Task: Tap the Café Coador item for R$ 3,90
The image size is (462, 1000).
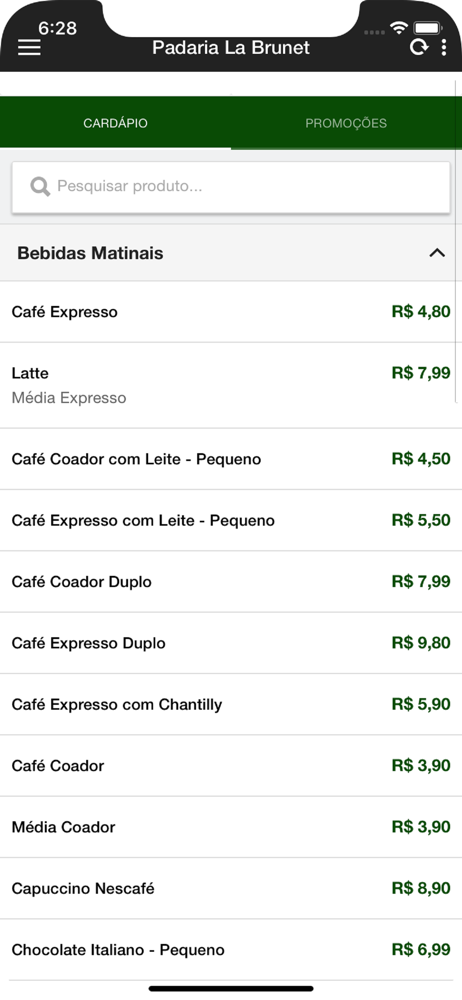Action: (231, 765)
